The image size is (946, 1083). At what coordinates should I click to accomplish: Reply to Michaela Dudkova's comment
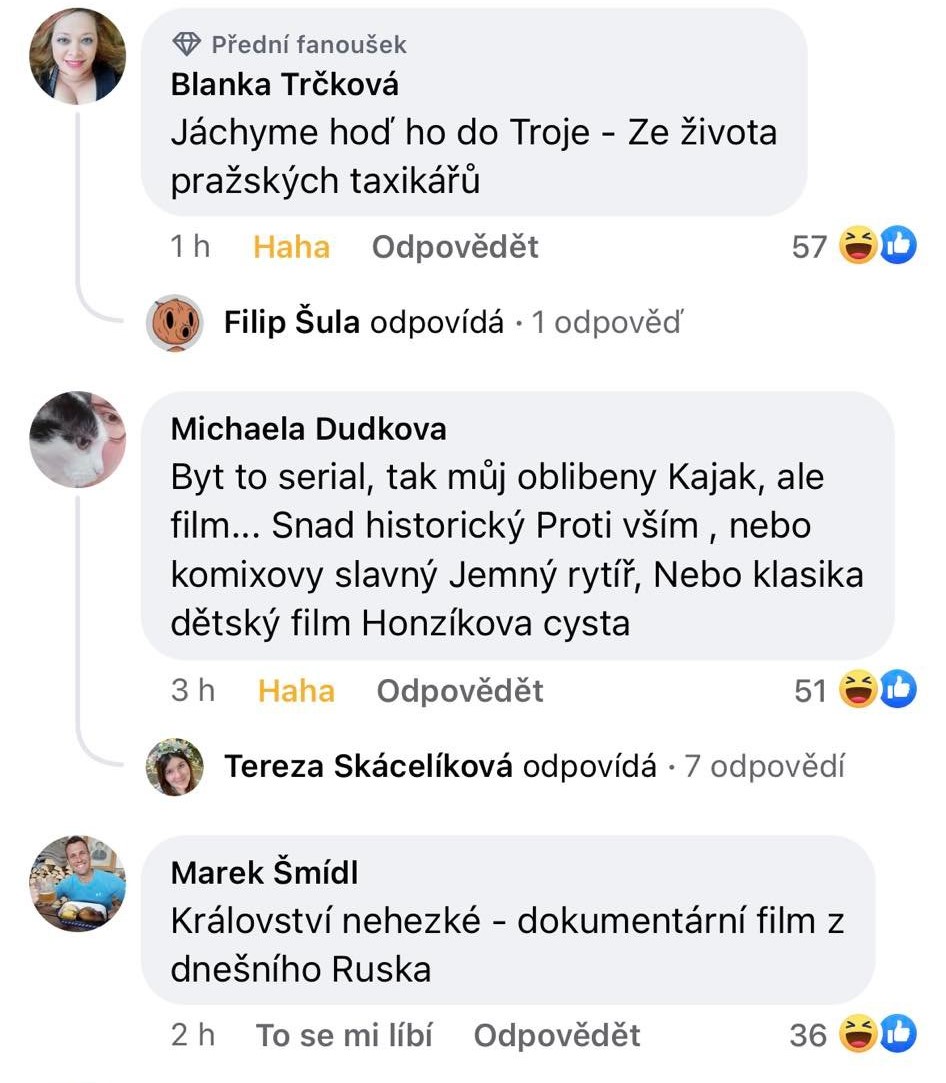pos(459,691)
